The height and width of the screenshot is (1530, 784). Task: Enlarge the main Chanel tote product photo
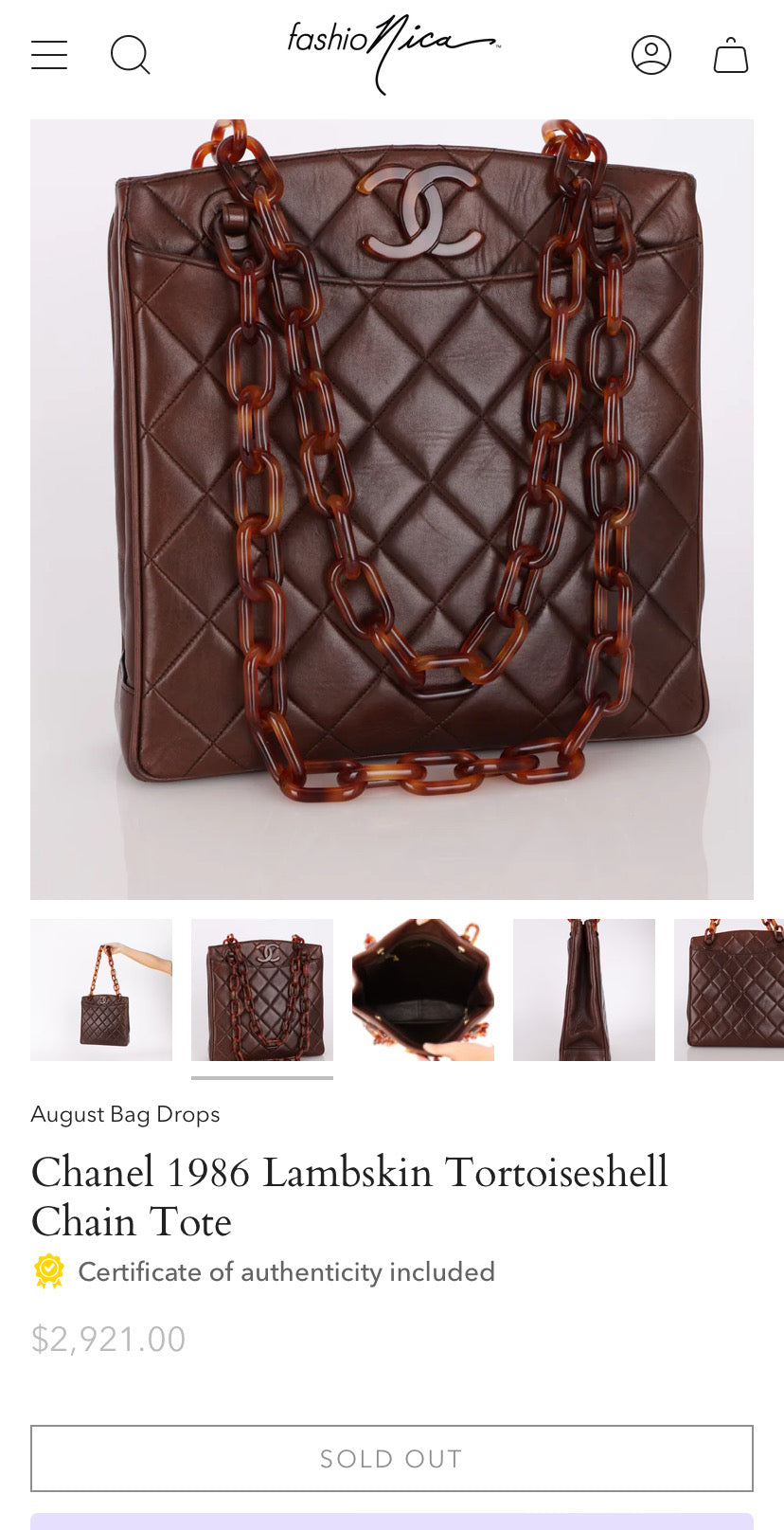pos(392,509)
